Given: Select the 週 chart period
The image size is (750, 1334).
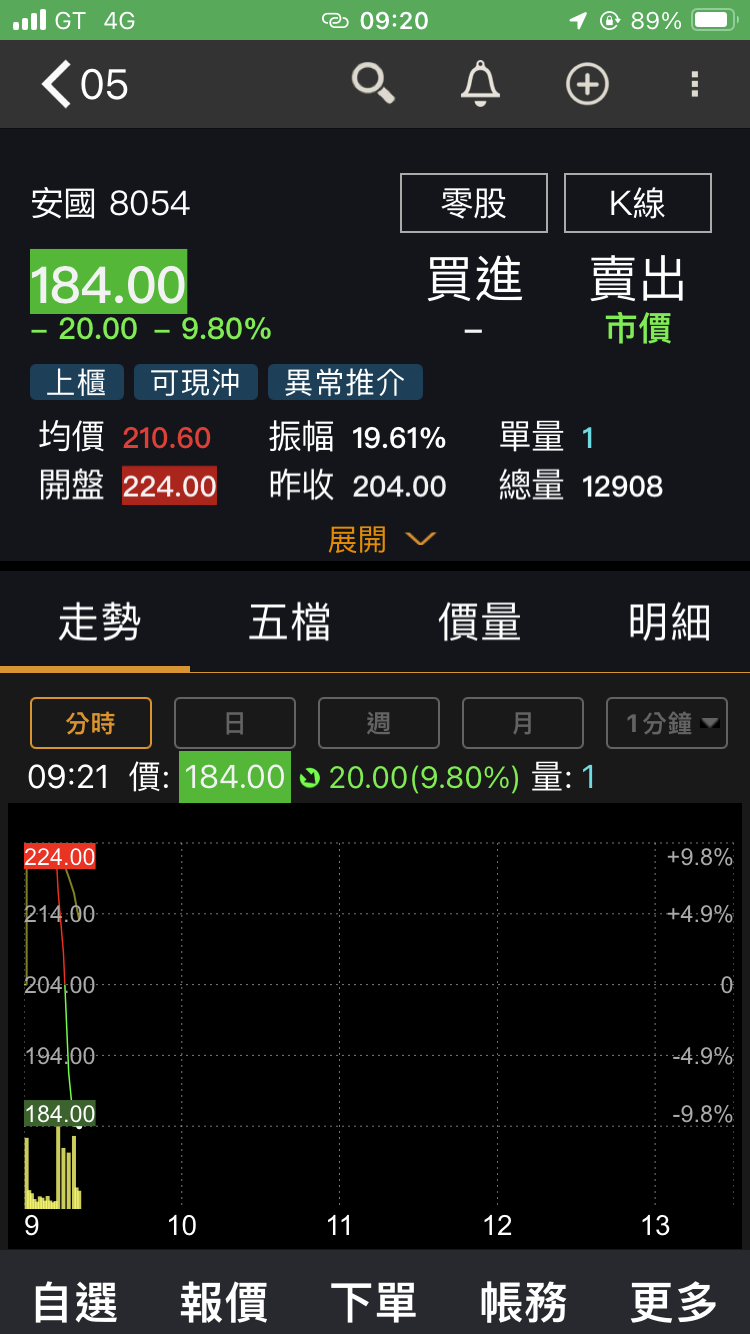Looking at the screenshot, I should pos(379,723).
